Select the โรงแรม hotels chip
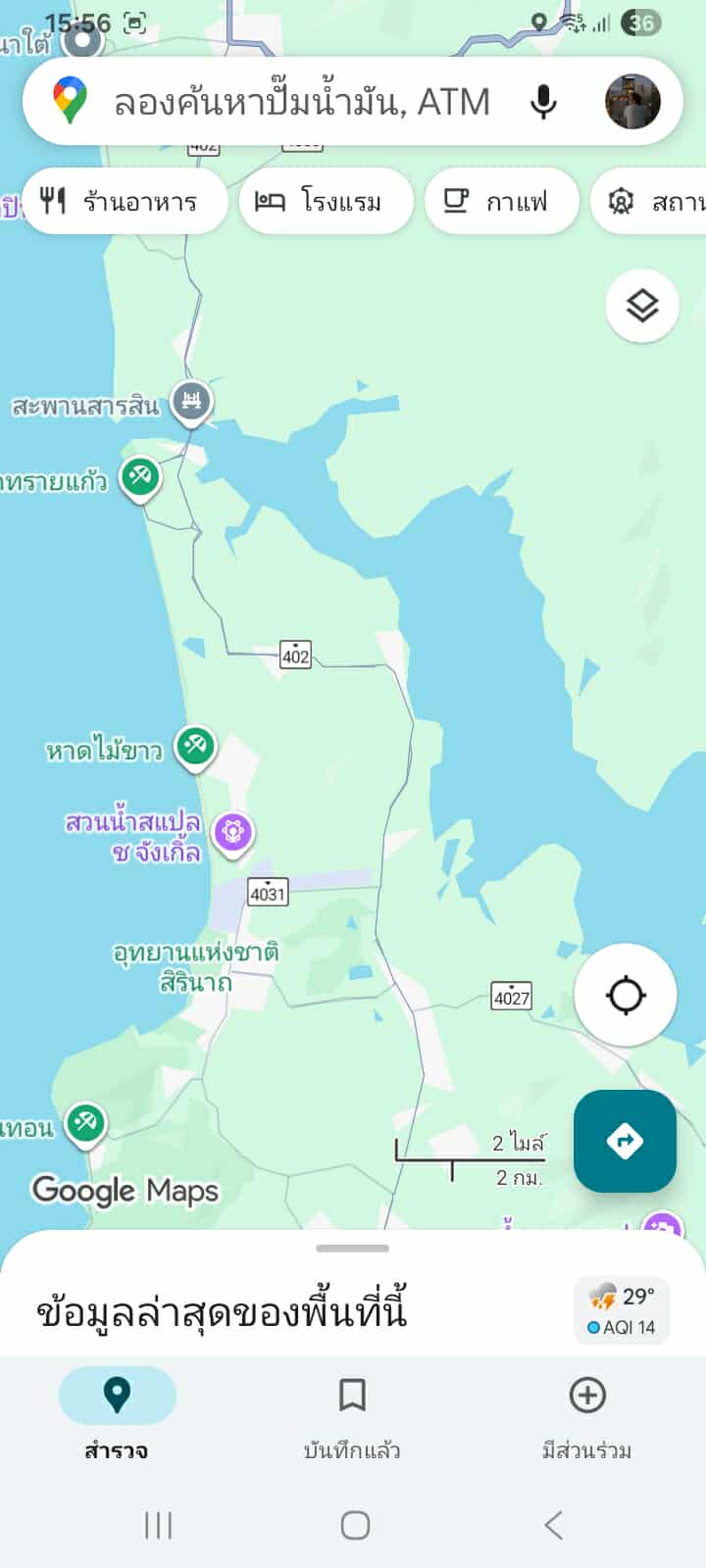The width and height of the screenshot is (706, 1568). [x=326, y=201]
